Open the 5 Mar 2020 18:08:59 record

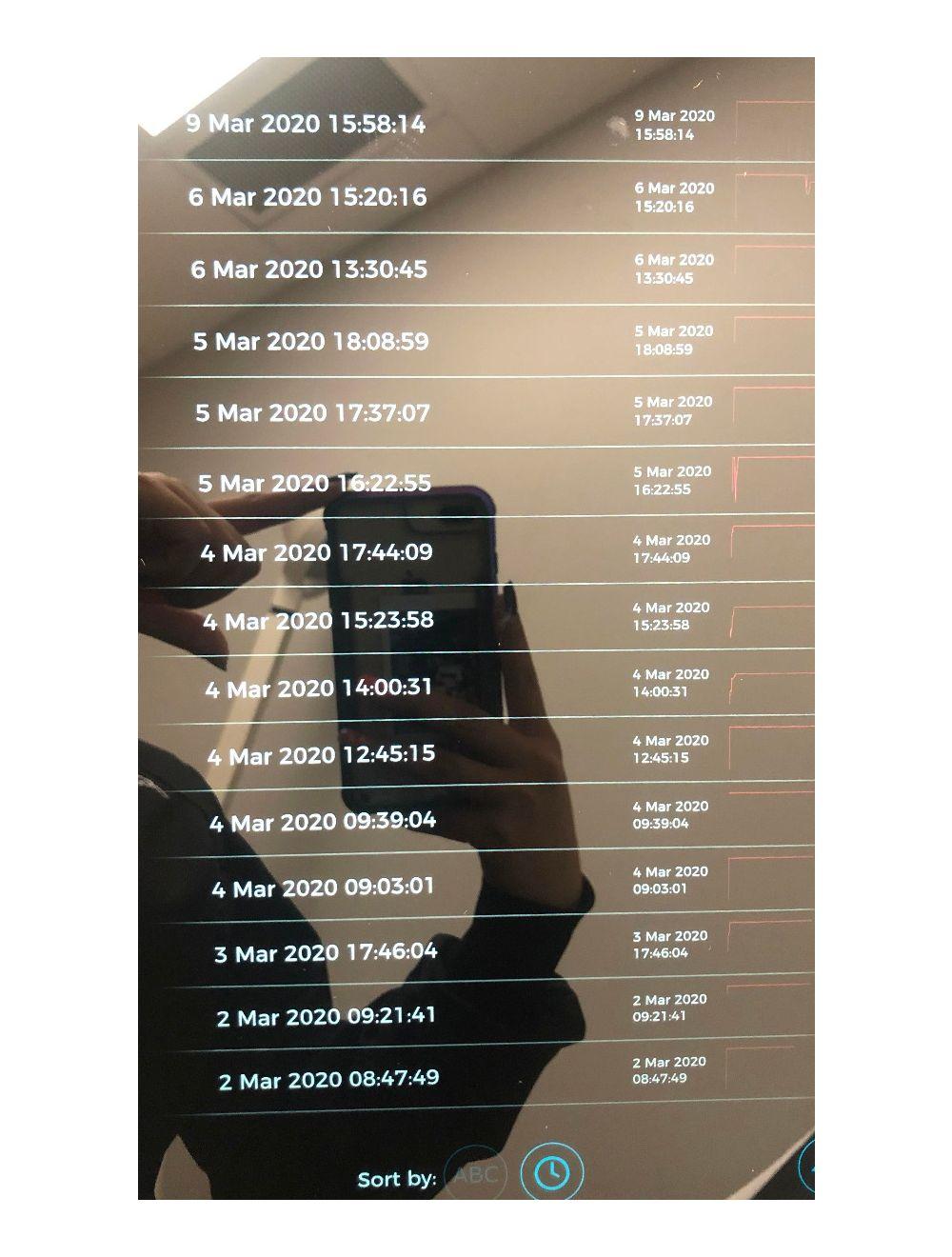pos(311,341)
